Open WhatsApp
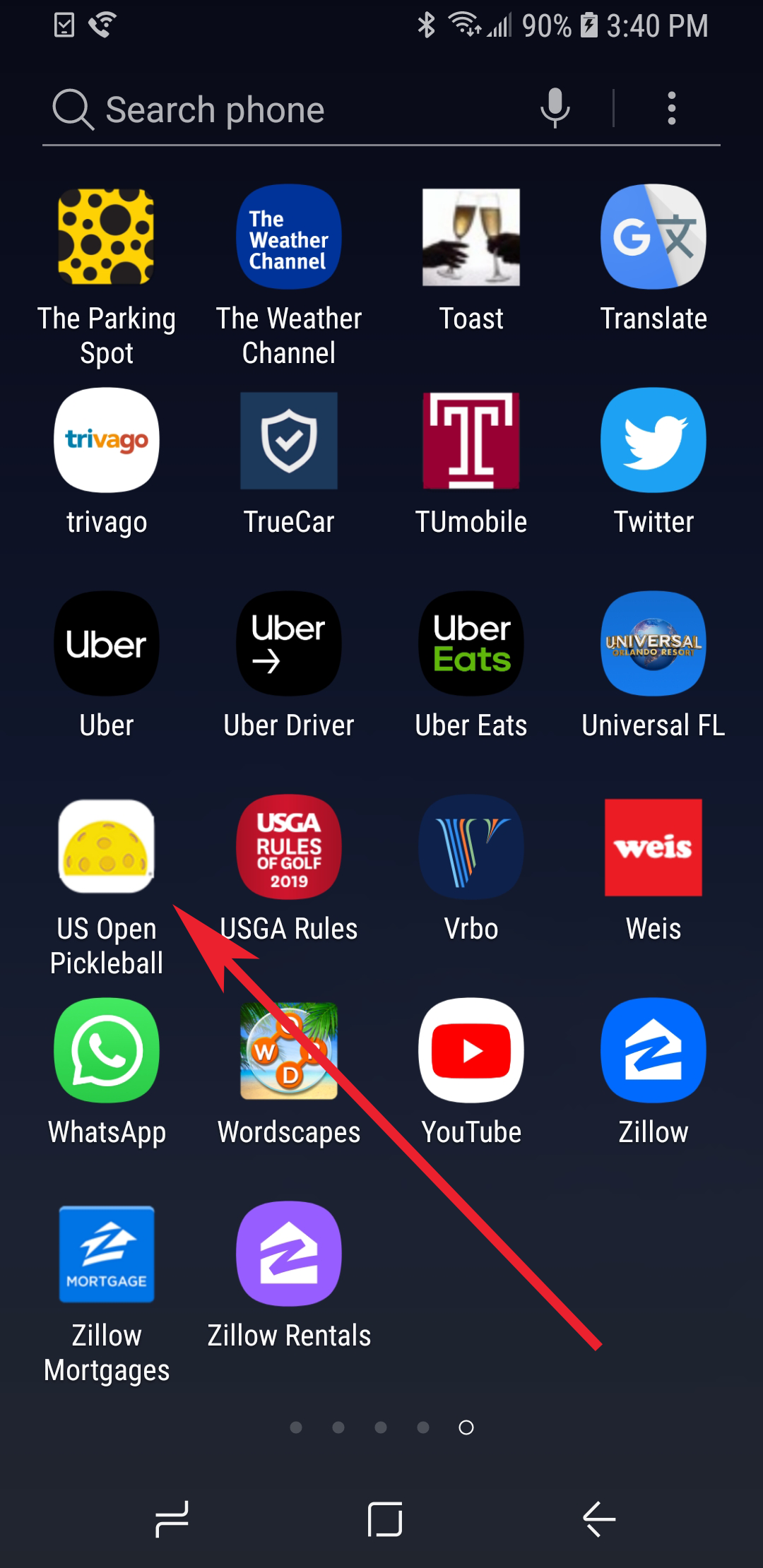 tap(107, 1051)
